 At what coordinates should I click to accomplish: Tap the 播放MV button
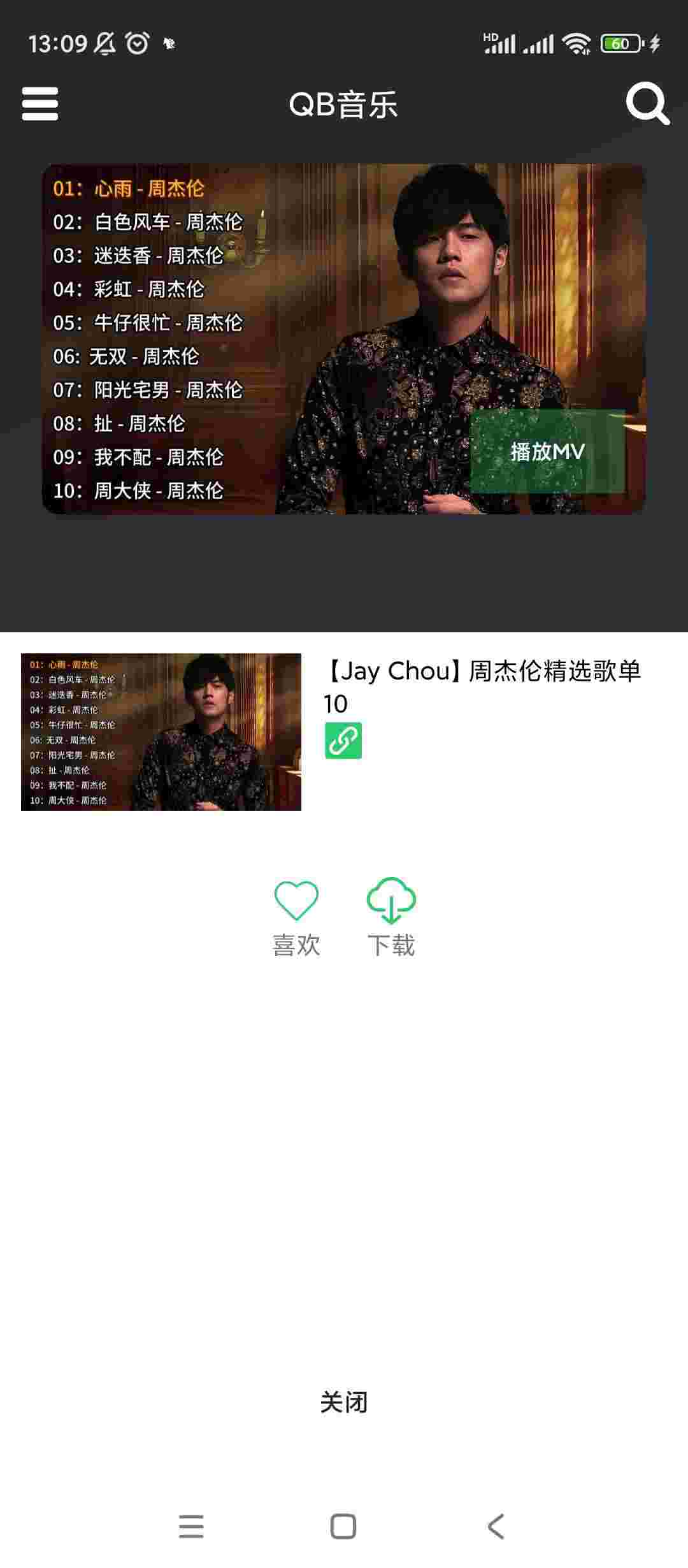pyautogui.click(x=547, y=451)
